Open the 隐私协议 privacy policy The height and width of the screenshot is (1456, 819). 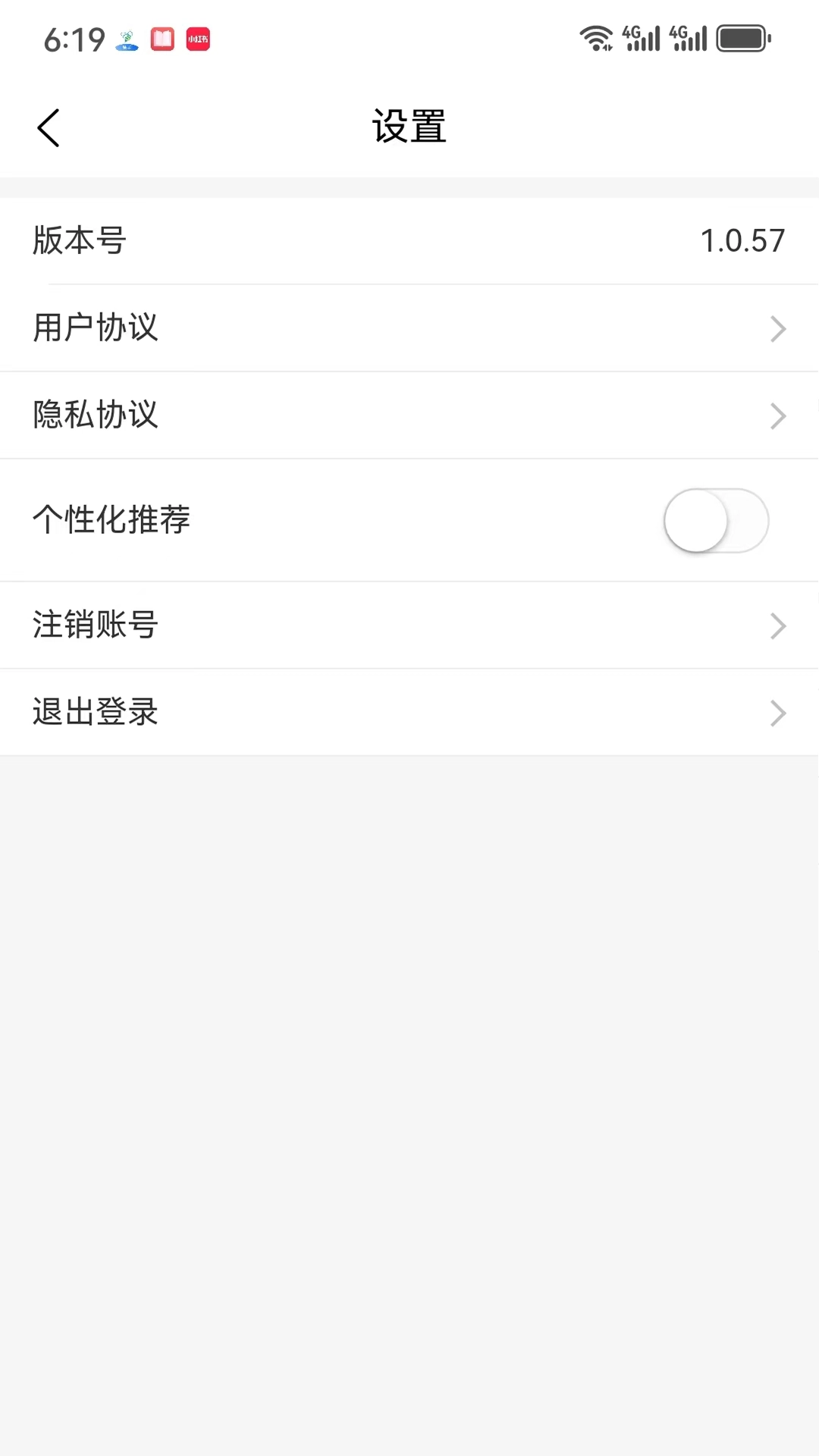point(96,416)
